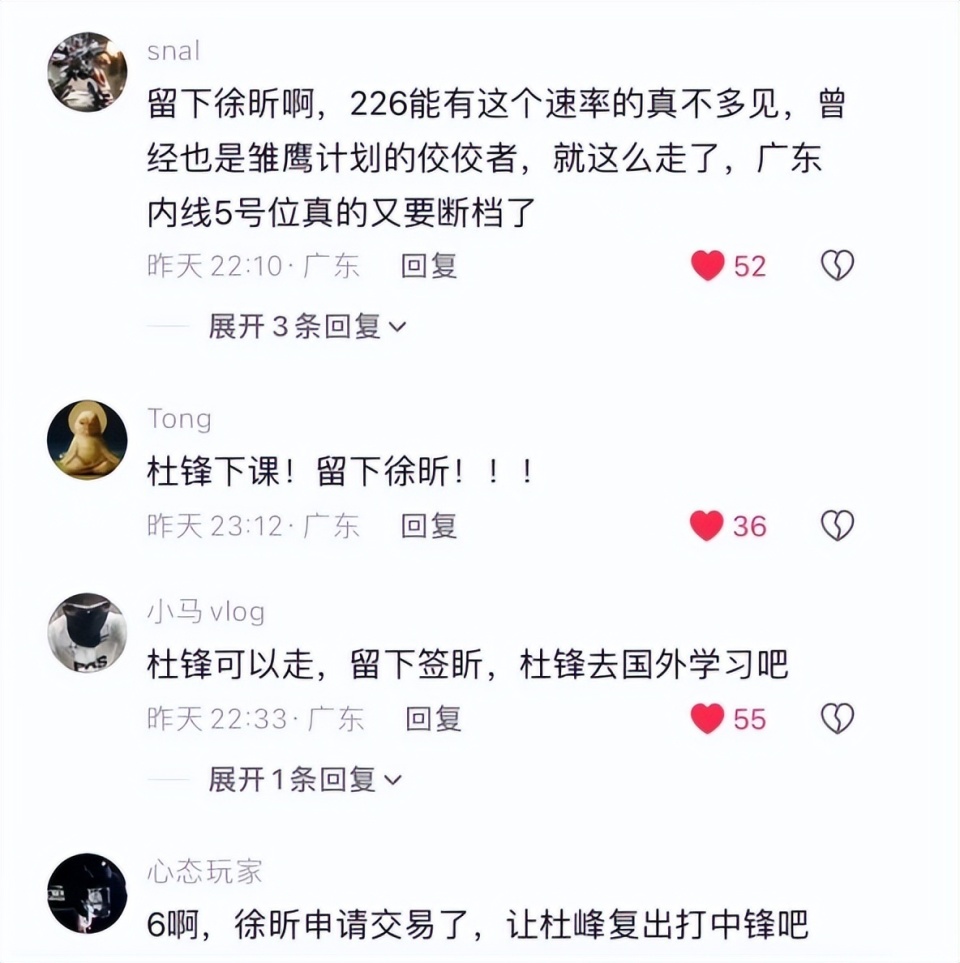Viewport: 960px width, 963px height.
Task: Unlike Tong's comment by tapping its red heart
Action: [709, 525]
